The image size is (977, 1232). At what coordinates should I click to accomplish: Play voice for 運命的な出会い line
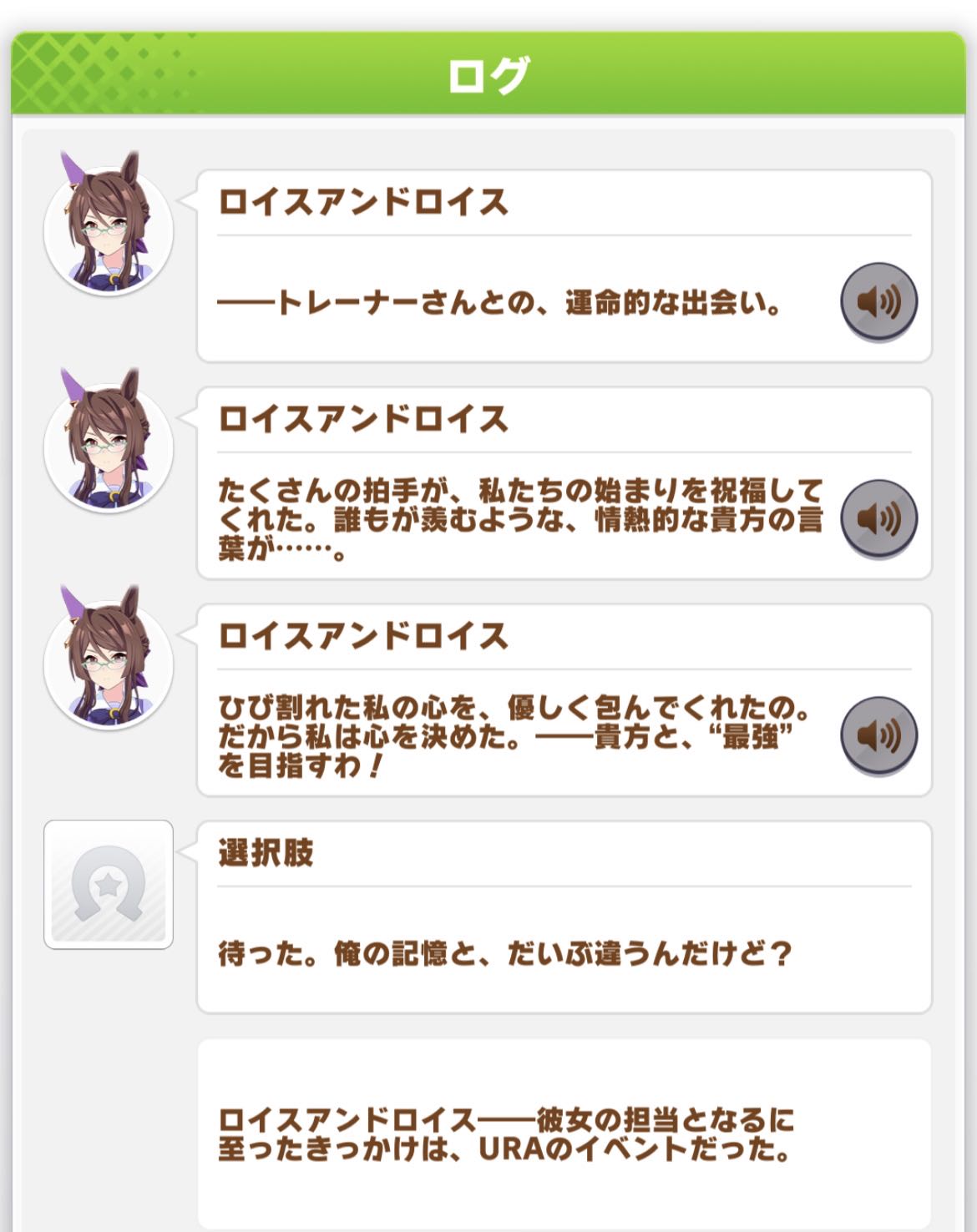click(878, 301)
